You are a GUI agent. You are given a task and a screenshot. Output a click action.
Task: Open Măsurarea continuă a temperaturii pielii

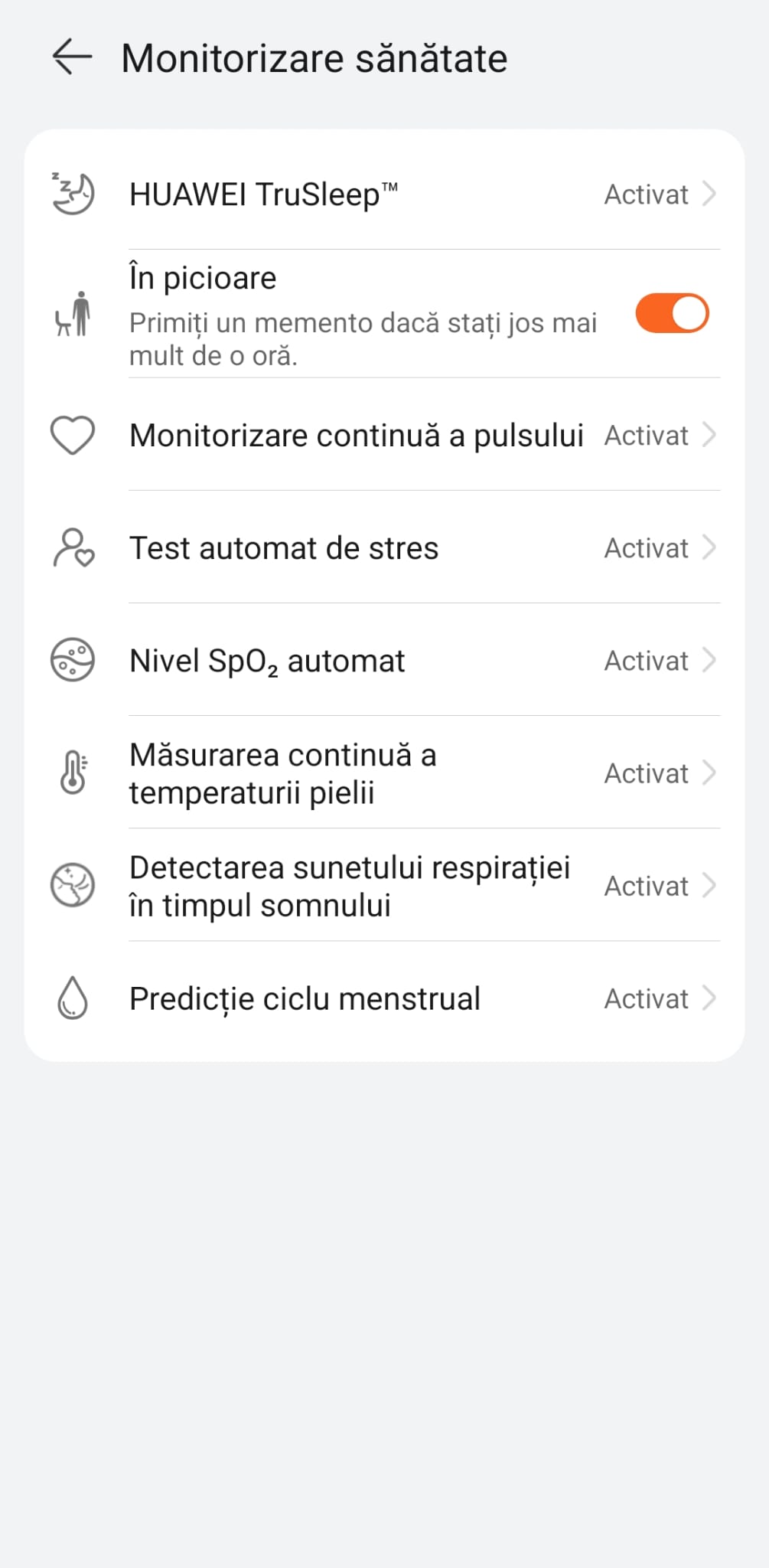coord(384,773)
